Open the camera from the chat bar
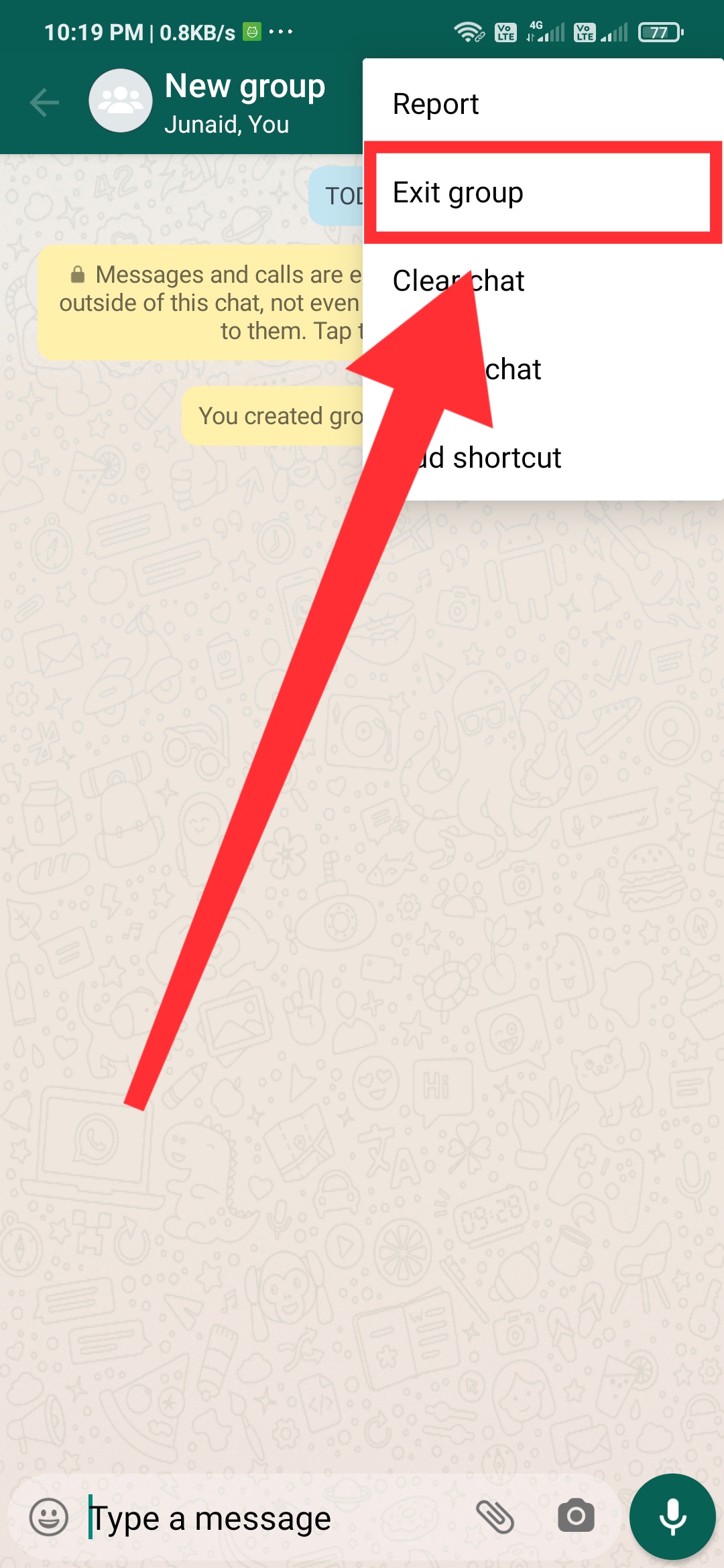Screen dimensions: 724x1568 pos(576,1516)
